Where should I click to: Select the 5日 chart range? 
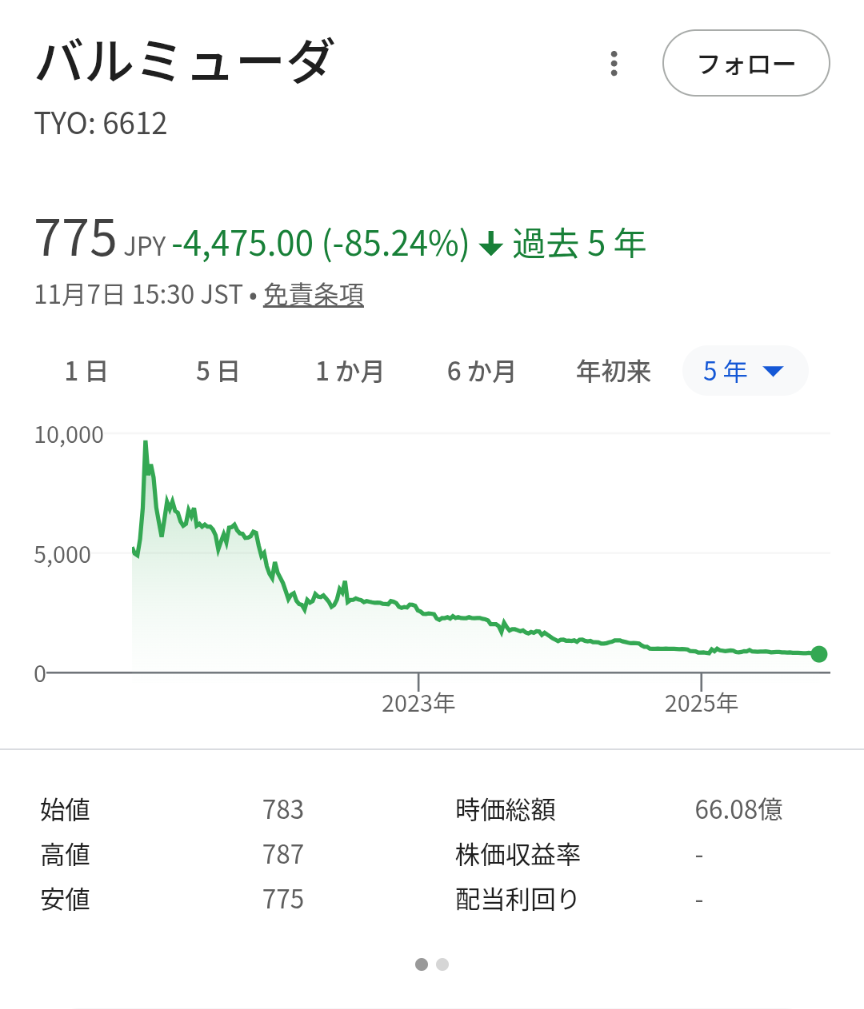217,372
